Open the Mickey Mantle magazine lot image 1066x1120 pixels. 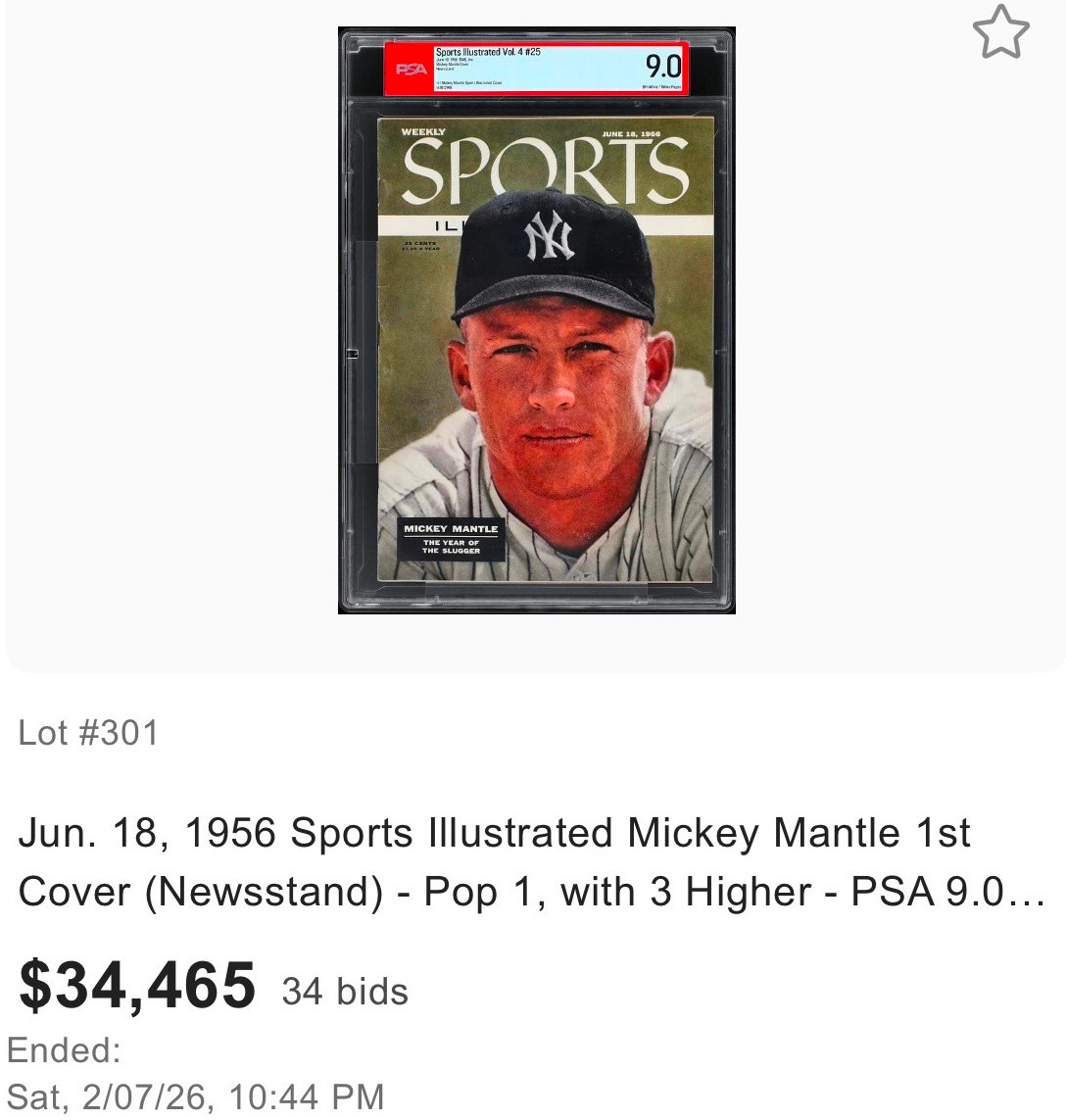pos(536,320)
